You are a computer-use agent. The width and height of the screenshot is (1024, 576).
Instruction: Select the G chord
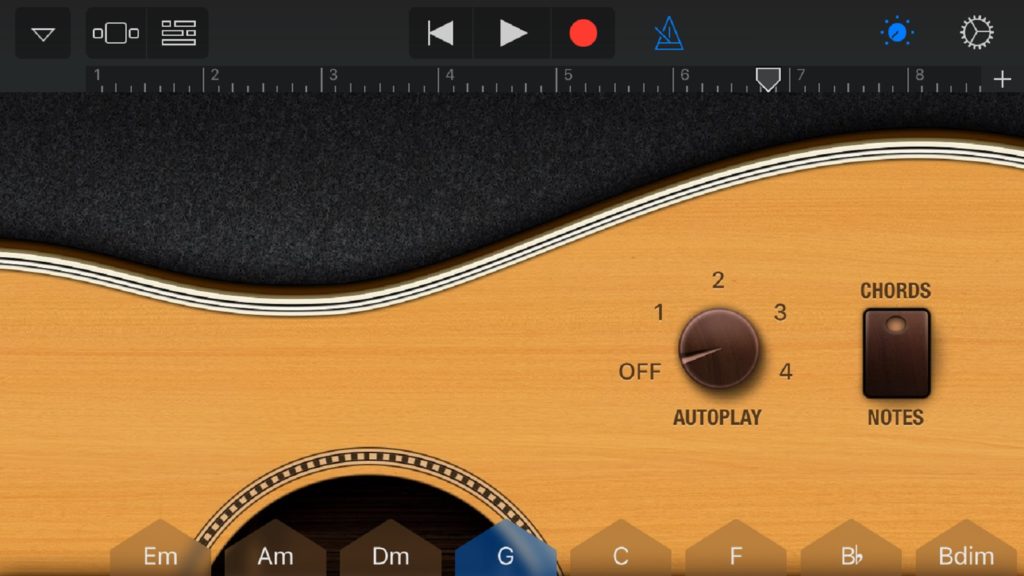tap(505, 553)
